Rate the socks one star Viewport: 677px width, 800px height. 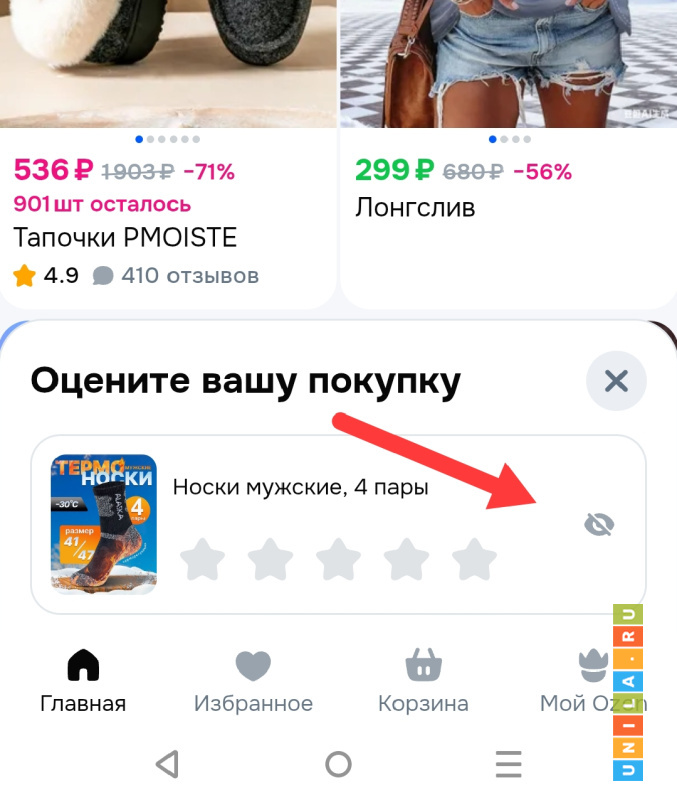click(203, 559)
